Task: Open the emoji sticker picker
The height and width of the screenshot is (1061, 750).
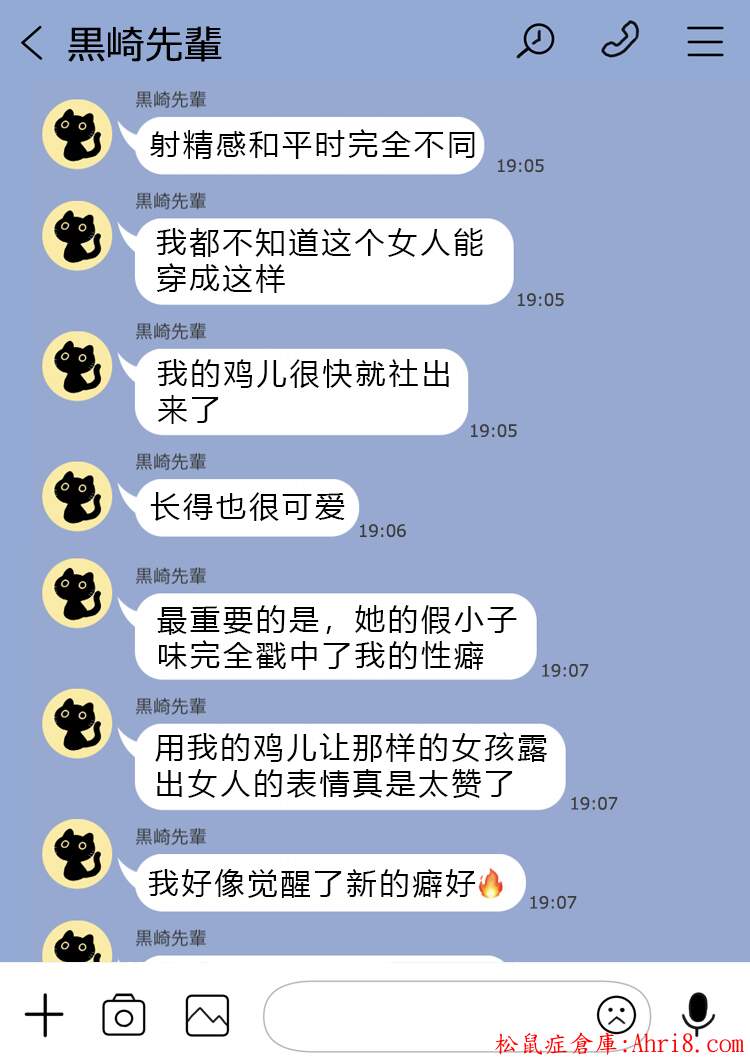Action: 616,1016
